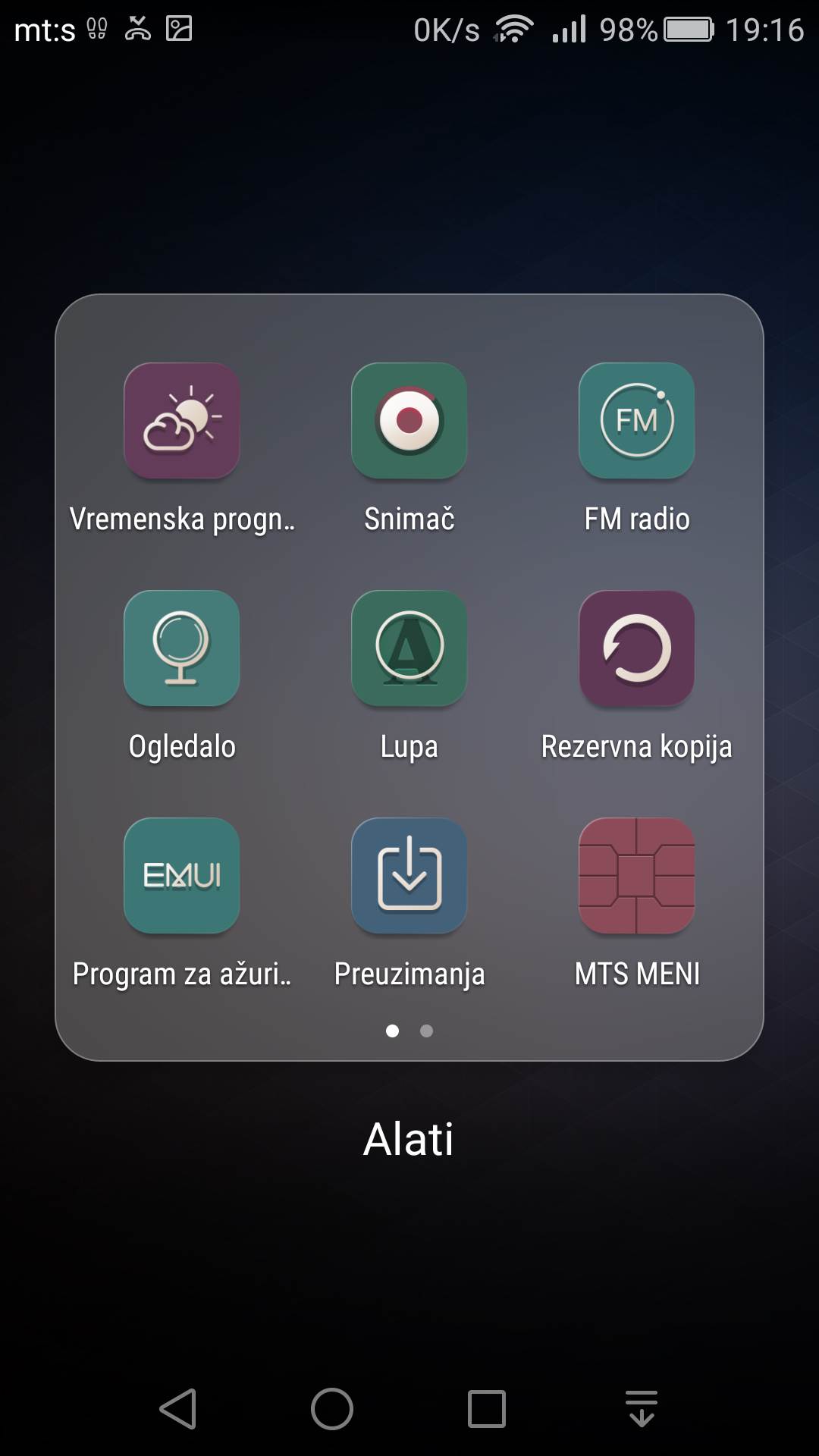Go back with the navigation back button
The width and height of the screenshot is (819, 1456).
point(179,1409)
